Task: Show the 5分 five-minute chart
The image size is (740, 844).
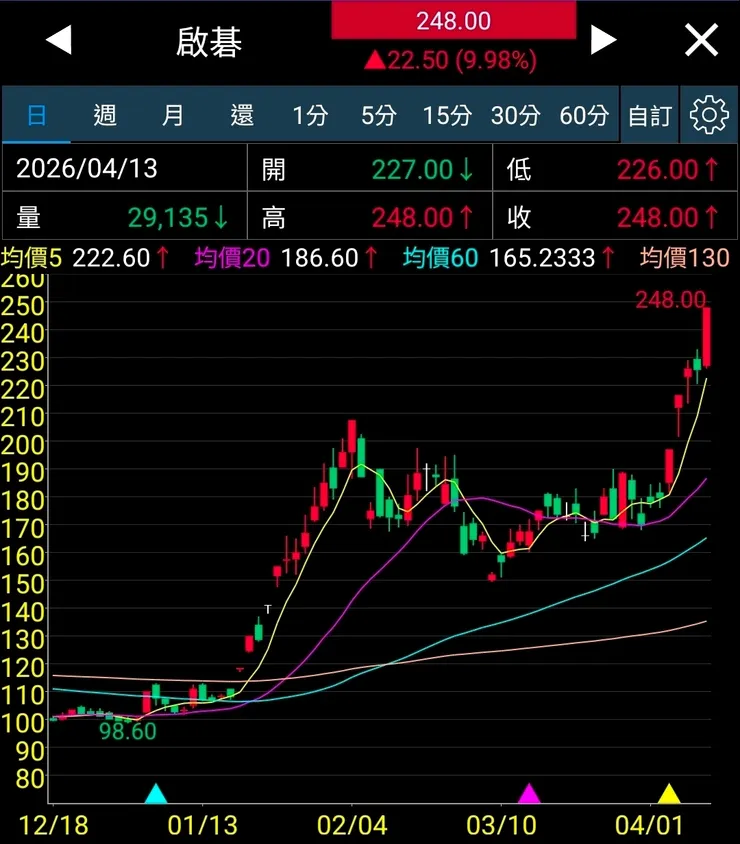Action: pyautogui.click(x=378, y=115)
